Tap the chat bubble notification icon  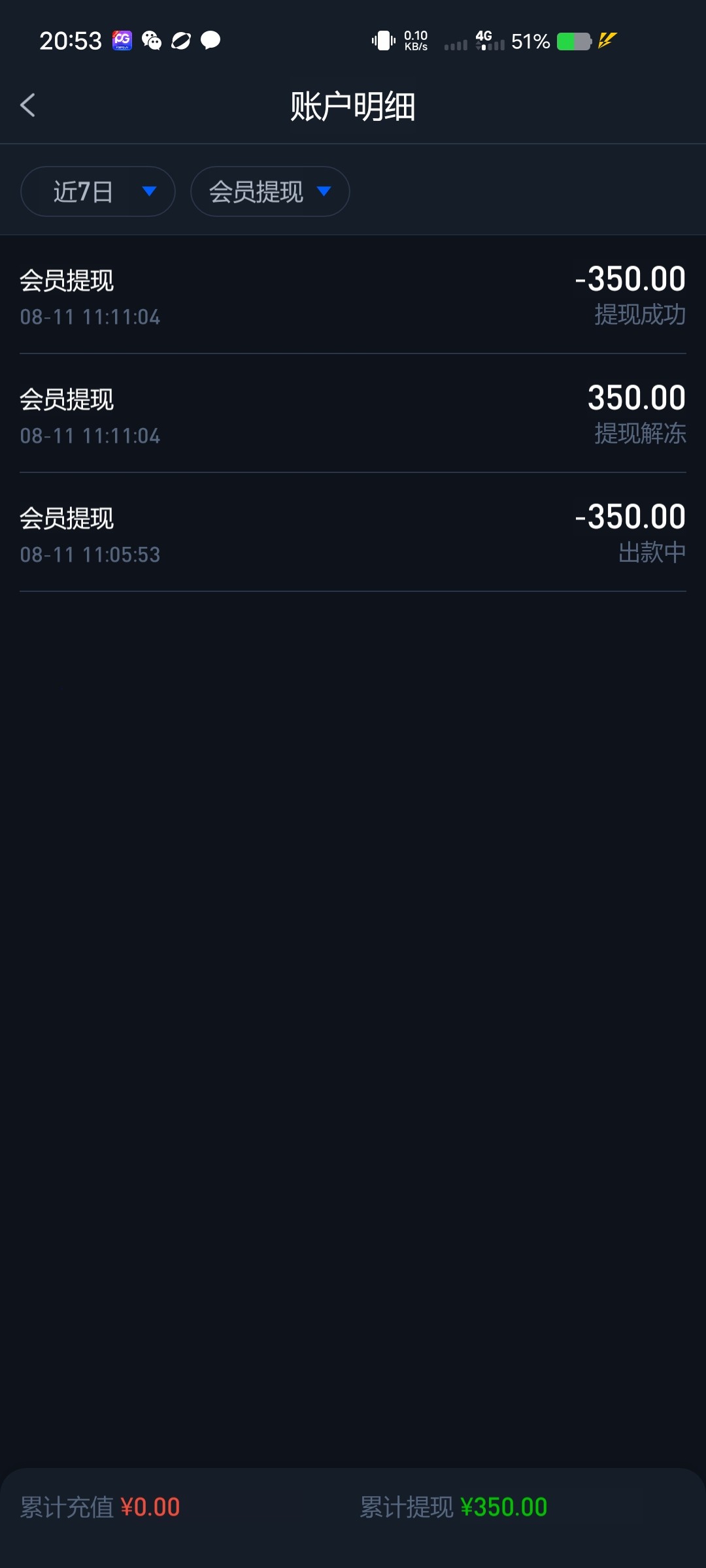tap(210, 41)
